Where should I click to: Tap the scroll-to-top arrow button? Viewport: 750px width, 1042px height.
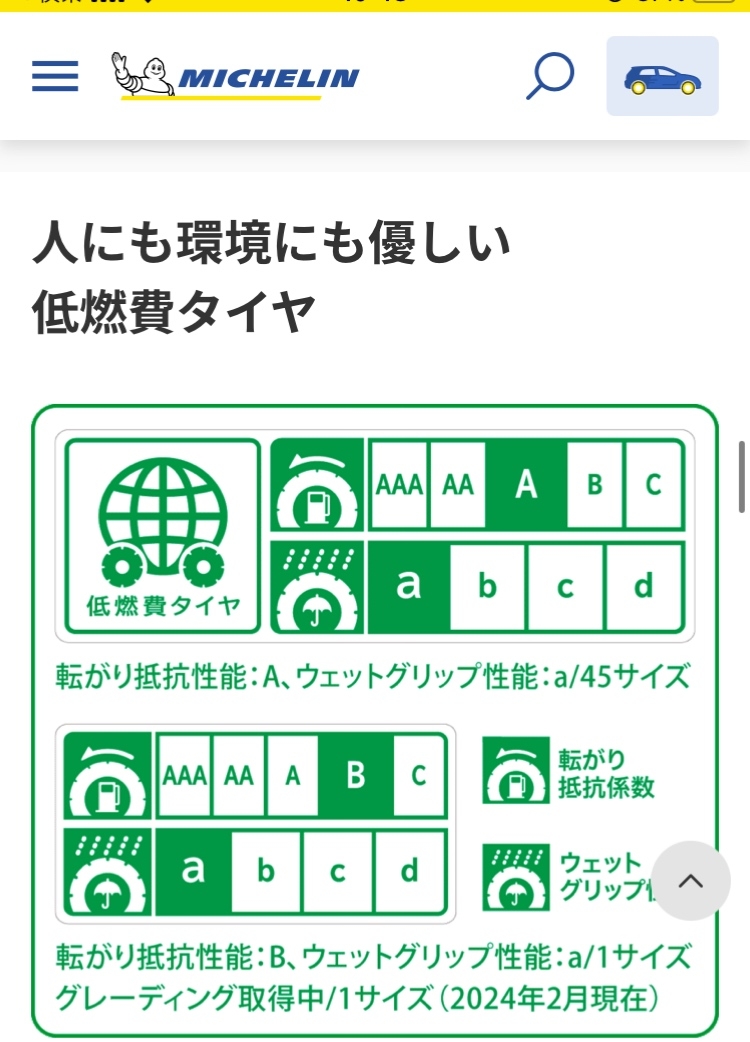[x=691, y=881]
